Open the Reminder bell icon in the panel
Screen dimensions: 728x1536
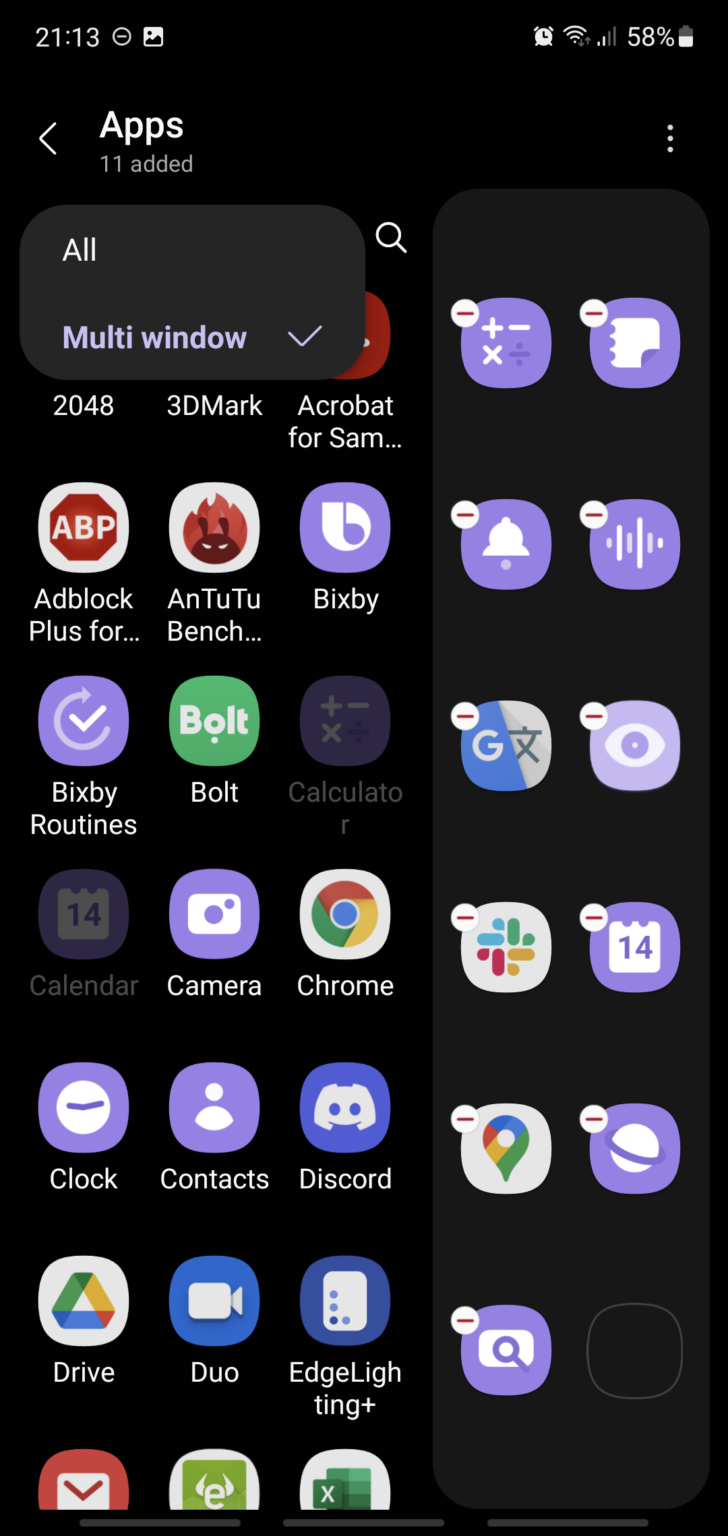coord(505,544)
